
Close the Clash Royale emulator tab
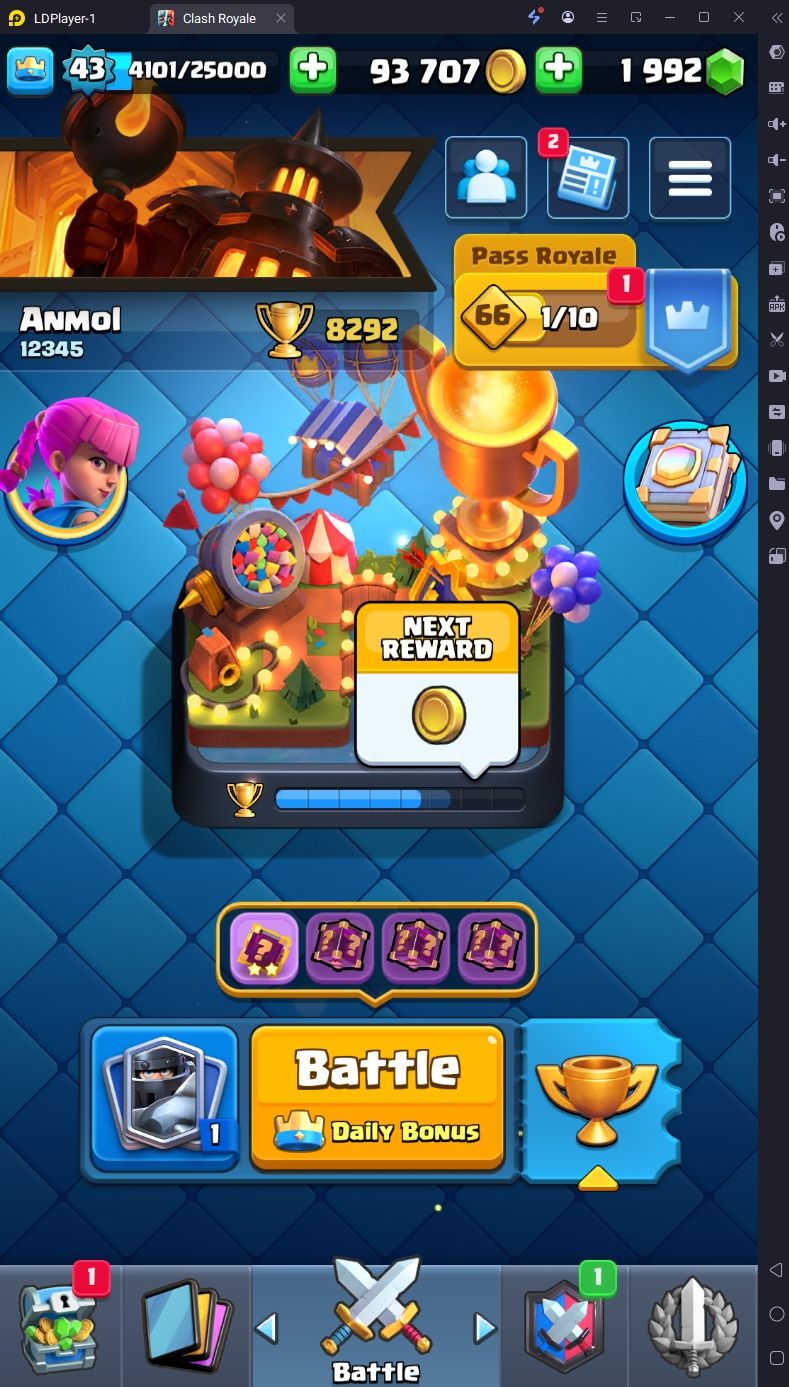coord(281,18)
